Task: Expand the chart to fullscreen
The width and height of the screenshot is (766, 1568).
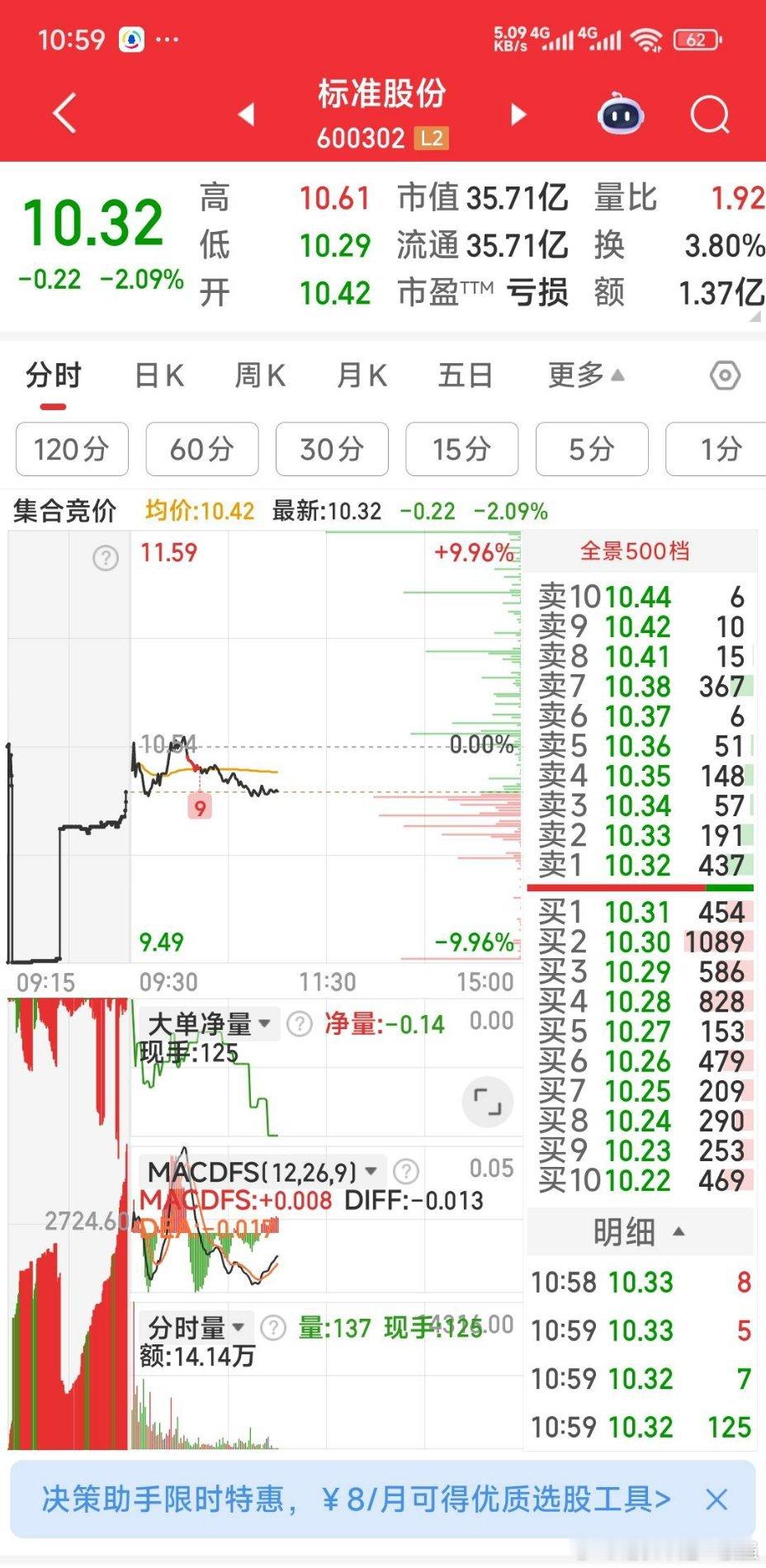Action: [x=487, y=1102]
